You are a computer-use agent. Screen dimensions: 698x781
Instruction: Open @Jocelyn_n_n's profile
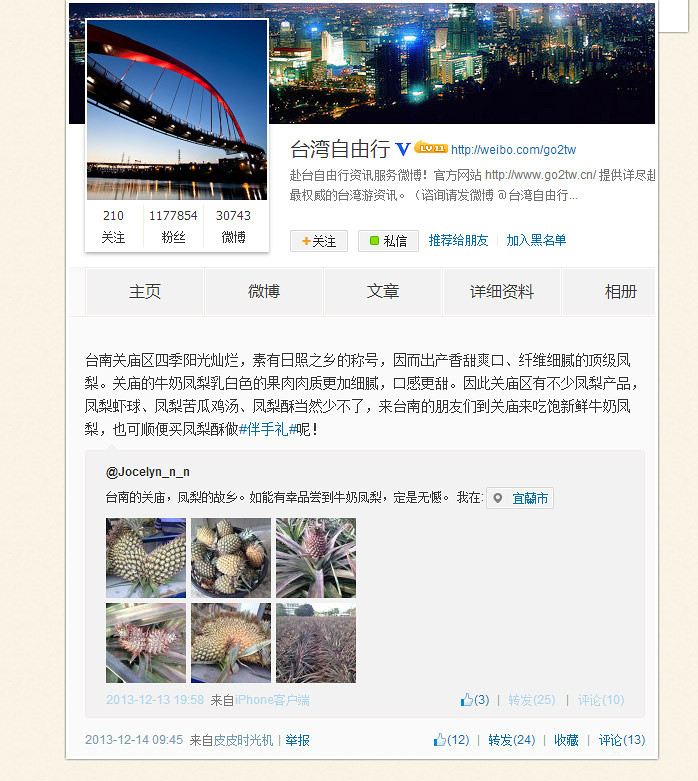(x=148, y=471)
